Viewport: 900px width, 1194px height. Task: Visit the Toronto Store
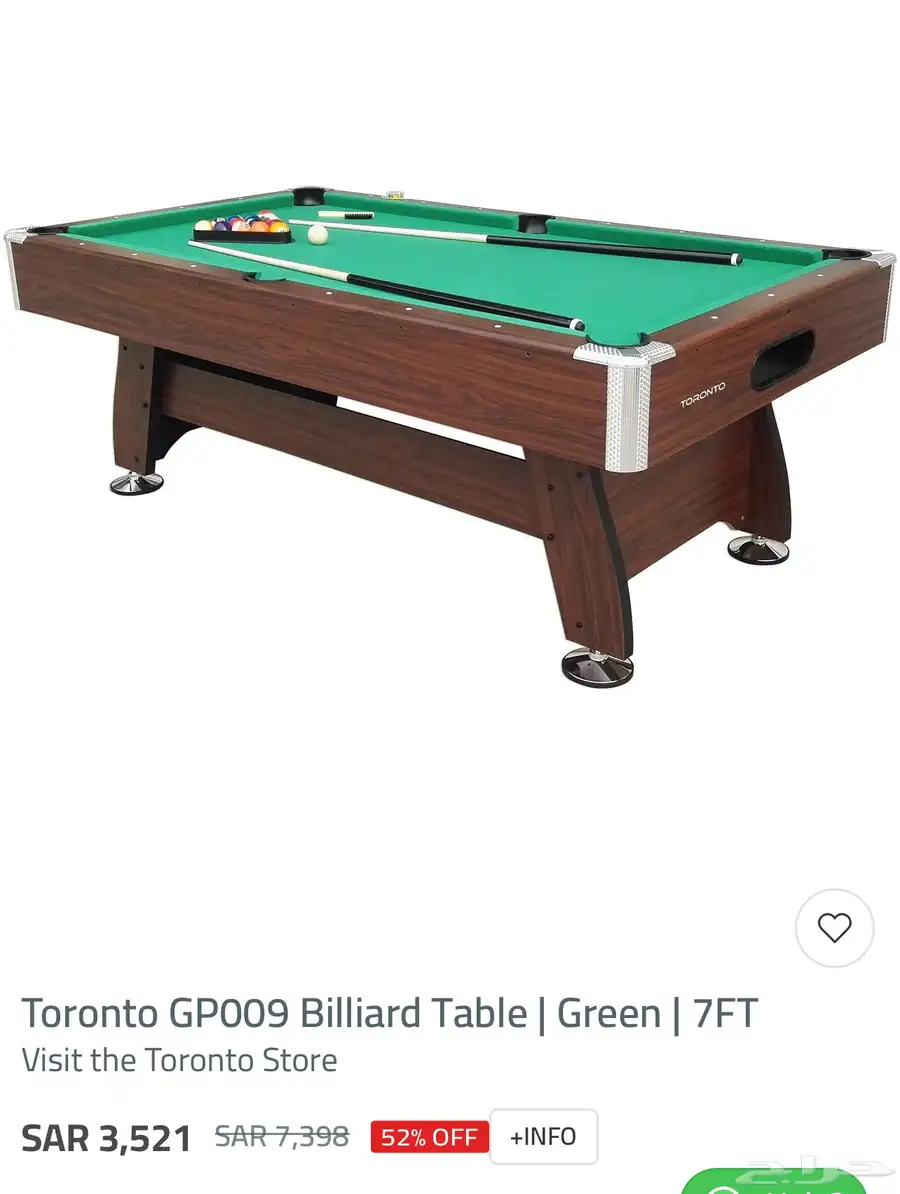click(x=180, y=1060)
